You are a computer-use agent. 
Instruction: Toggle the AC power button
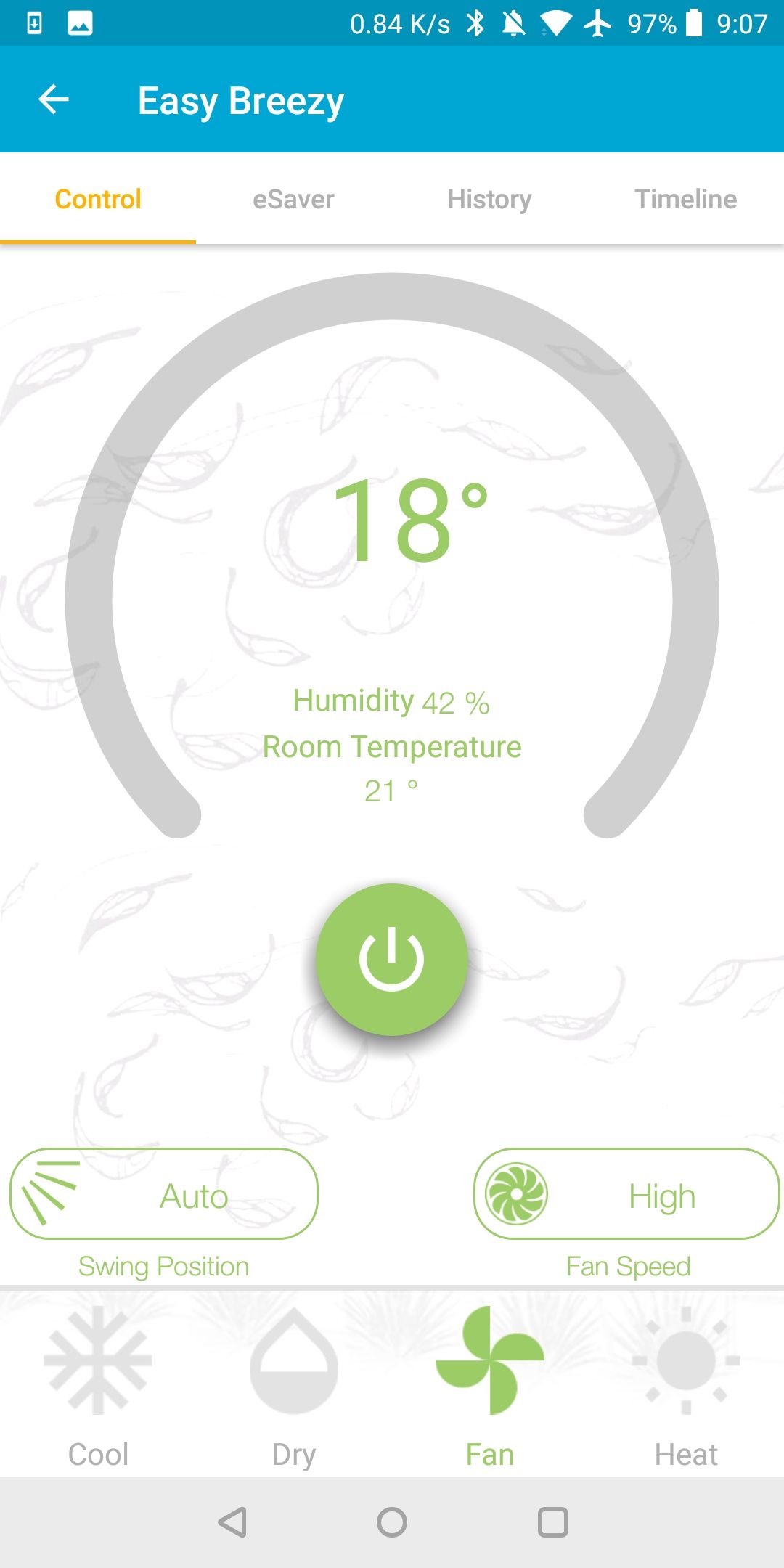coord(392,958)
